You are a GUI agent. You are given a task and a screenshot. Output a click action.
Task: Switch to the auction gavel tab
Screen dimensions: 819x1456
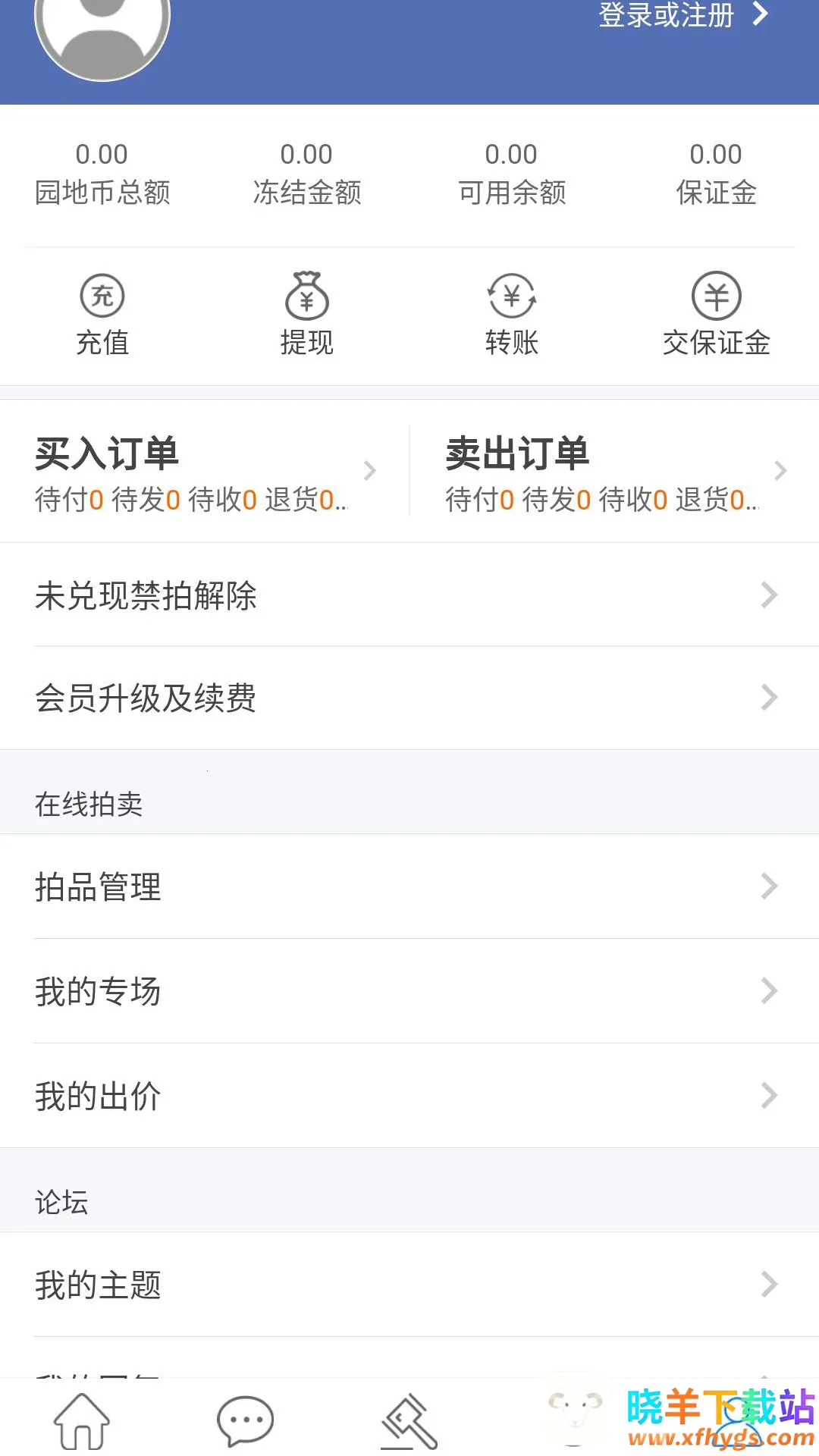click(x=409, y=1420)
